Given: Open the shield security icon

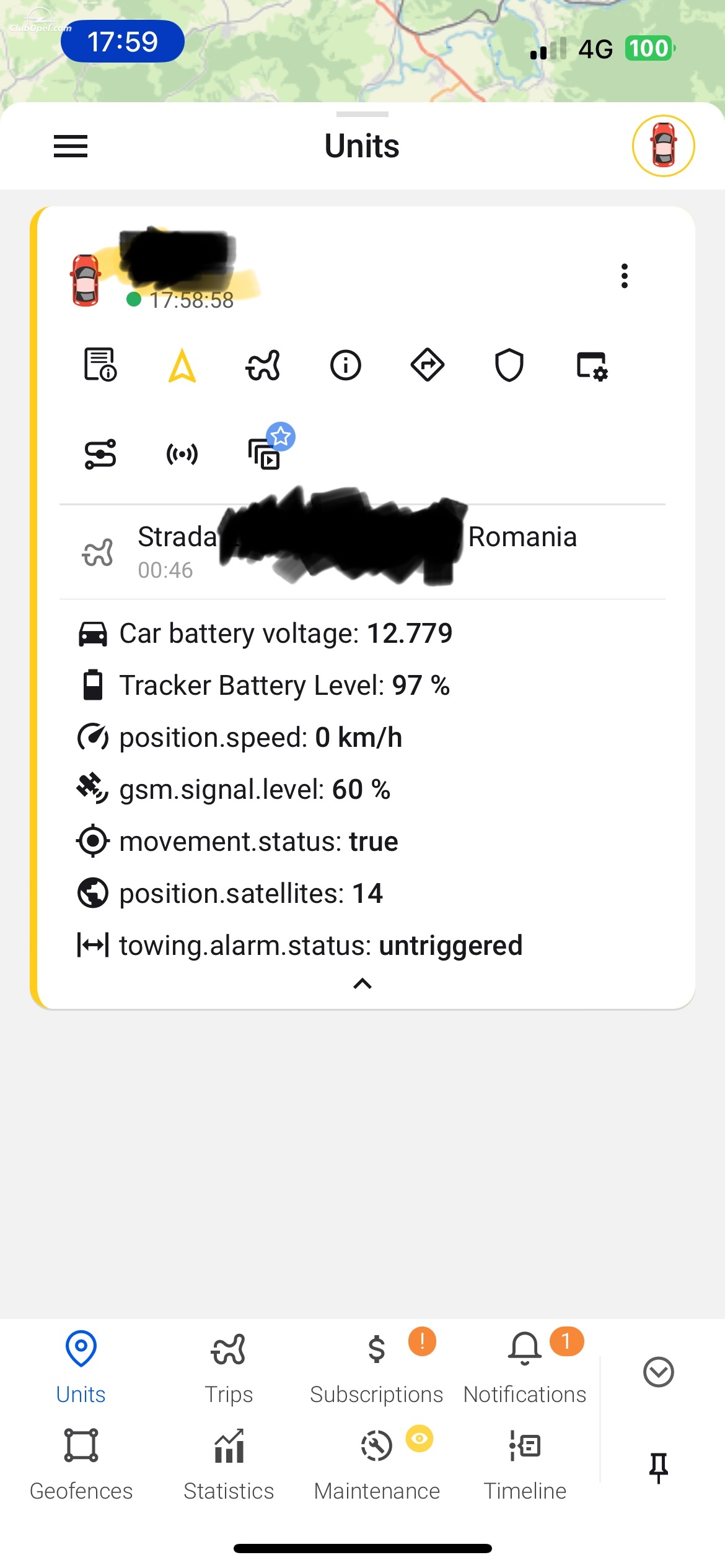Looking at the screenshot, I should 509,365.
